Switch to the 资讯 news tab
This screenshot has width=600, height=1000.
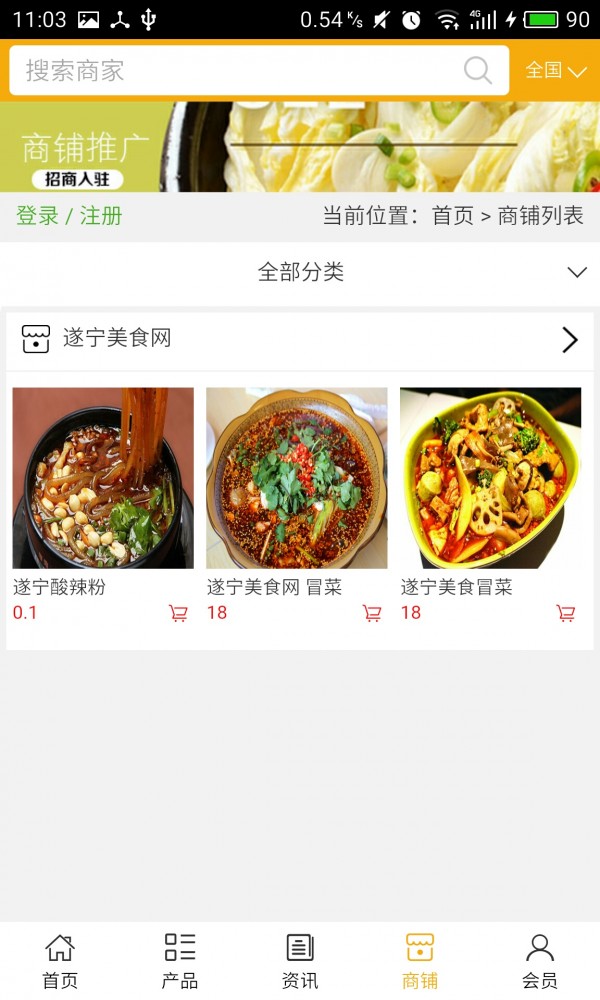pos(300,961)
